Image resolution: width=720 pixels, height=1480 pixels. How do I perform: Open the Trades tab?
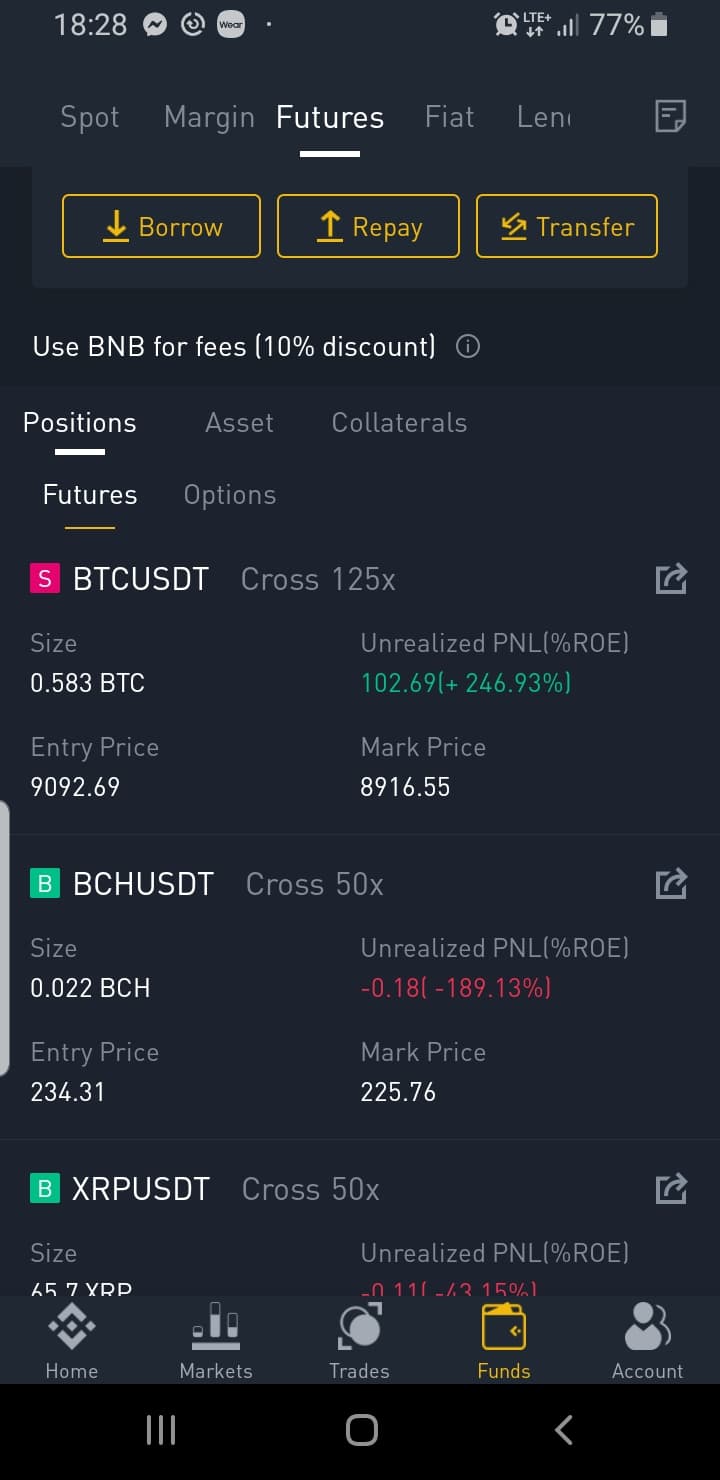pos(359,1342)
